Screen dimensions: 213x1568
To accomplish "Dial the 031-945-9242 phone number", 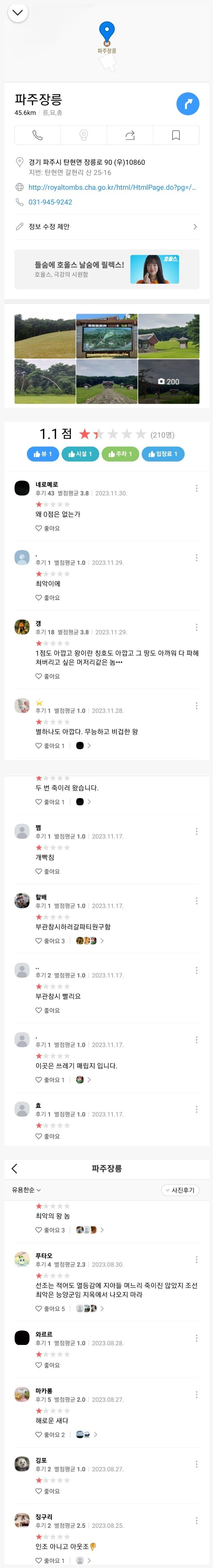I will coord(50,202).
